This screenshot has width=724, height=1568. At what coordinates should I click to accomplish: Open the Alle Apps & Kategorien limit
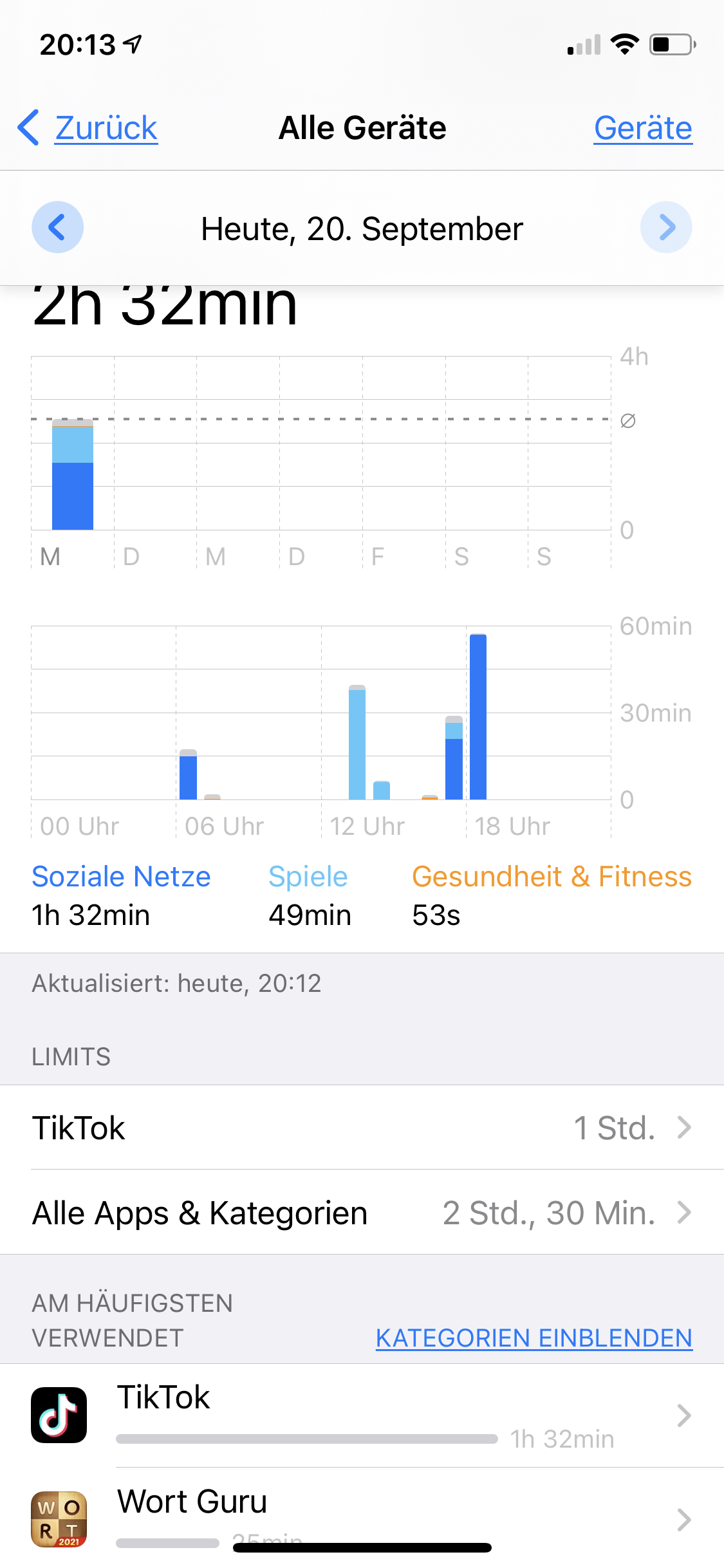coord(362,1213)
